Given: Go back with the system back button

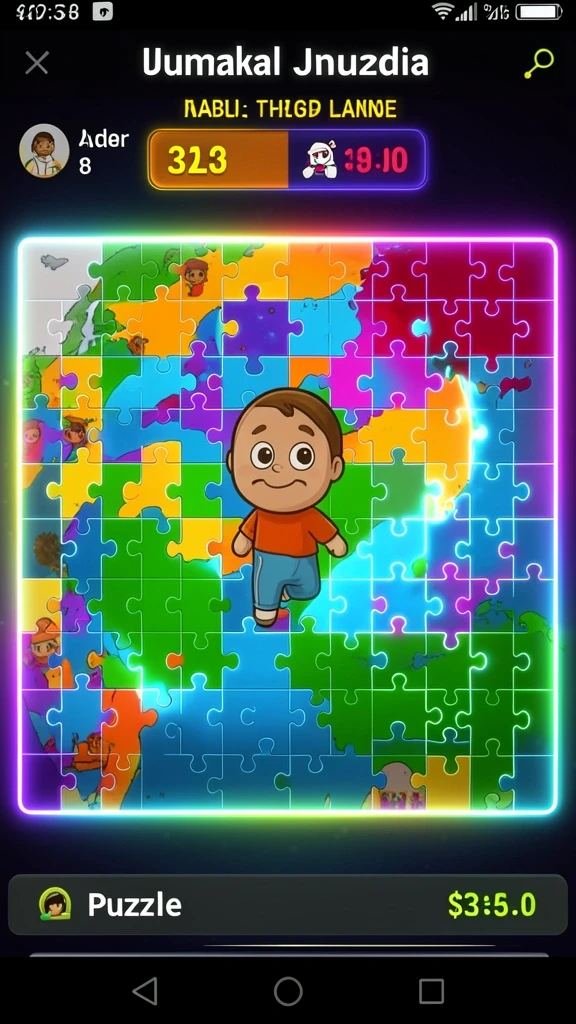Looking at the screenshot, I should point(145,991).
